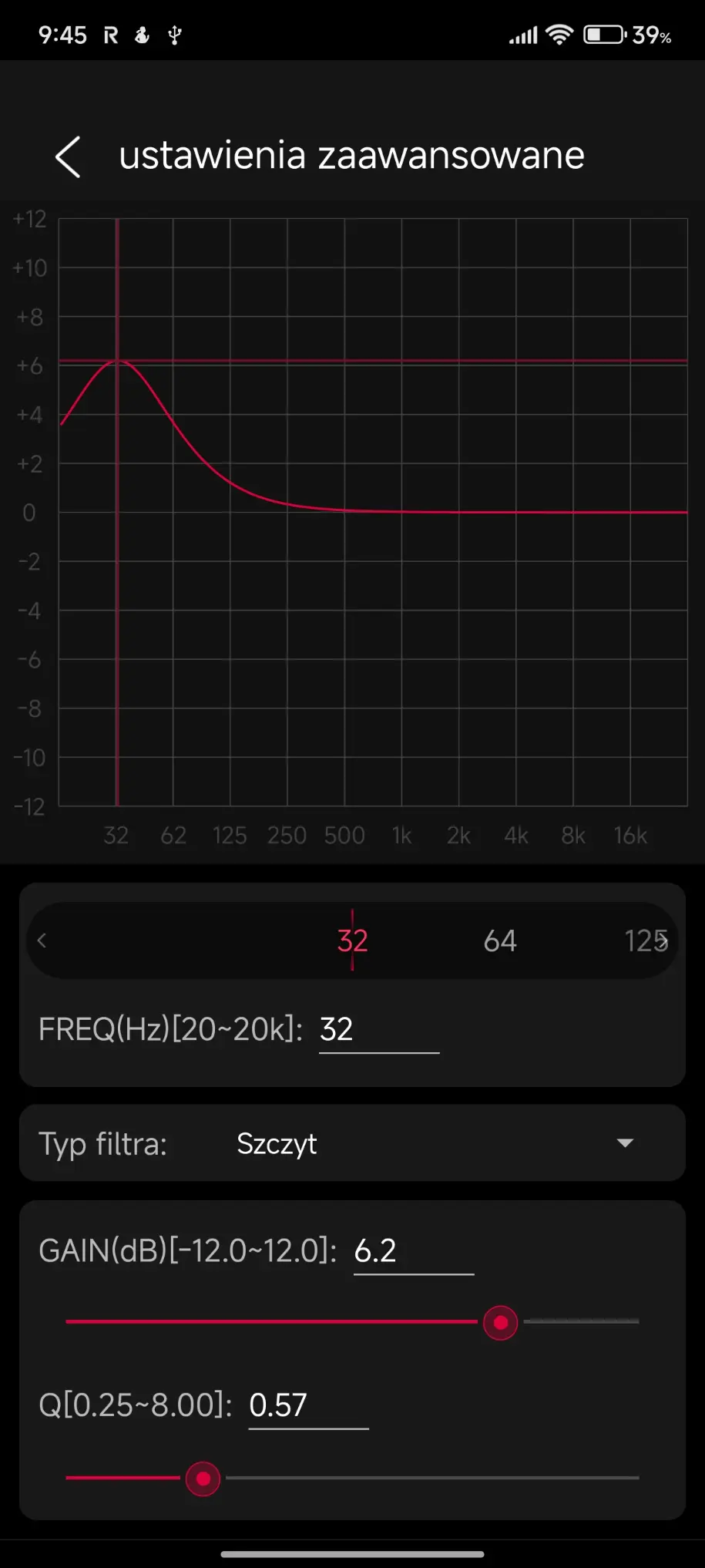Select the 32 Hz frequency band
This screenshot has height=1568, width=705.
[352, 941]
